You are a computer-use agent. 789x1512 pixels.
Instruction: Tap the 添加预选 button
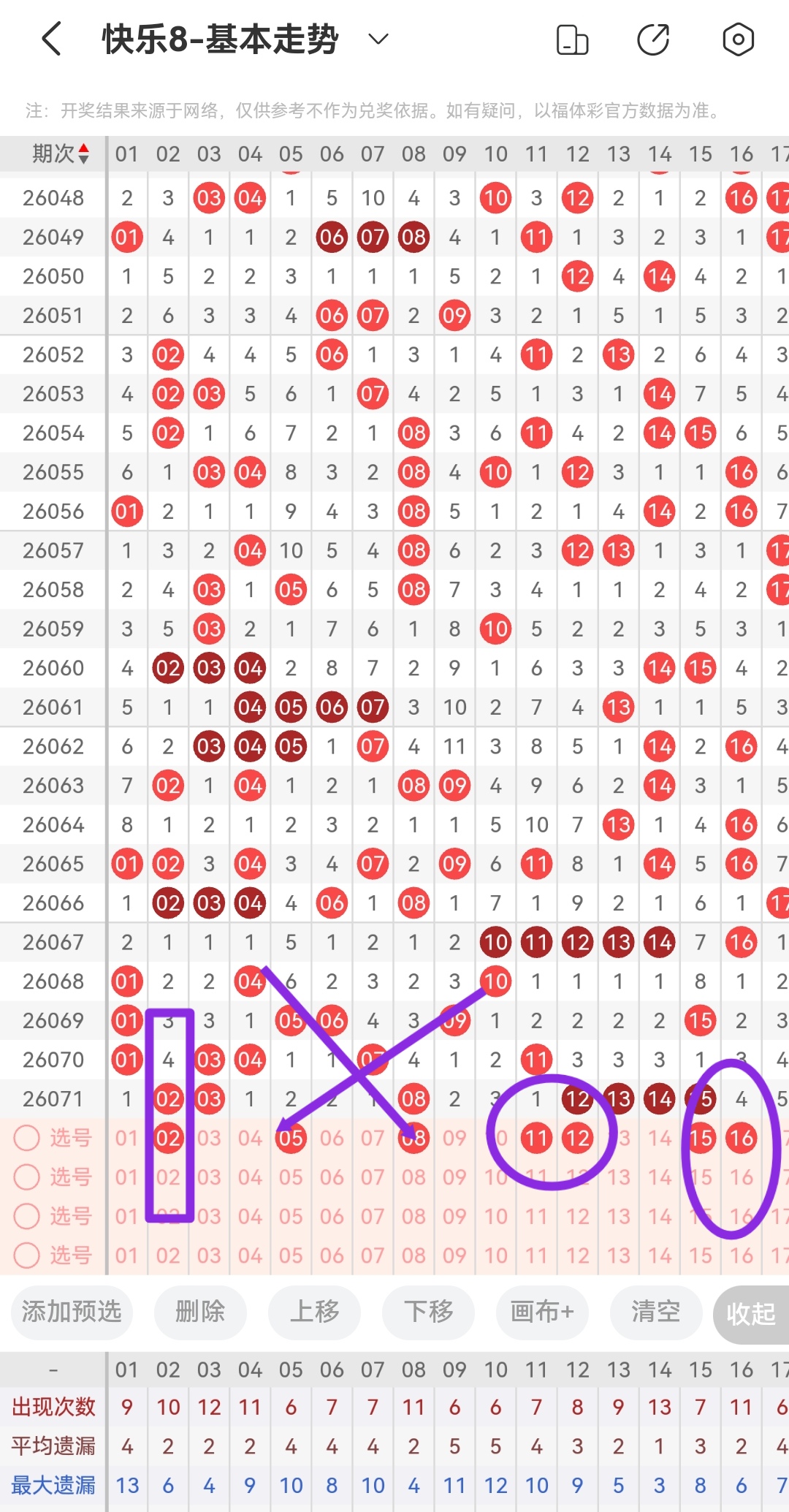point(72,1312)
